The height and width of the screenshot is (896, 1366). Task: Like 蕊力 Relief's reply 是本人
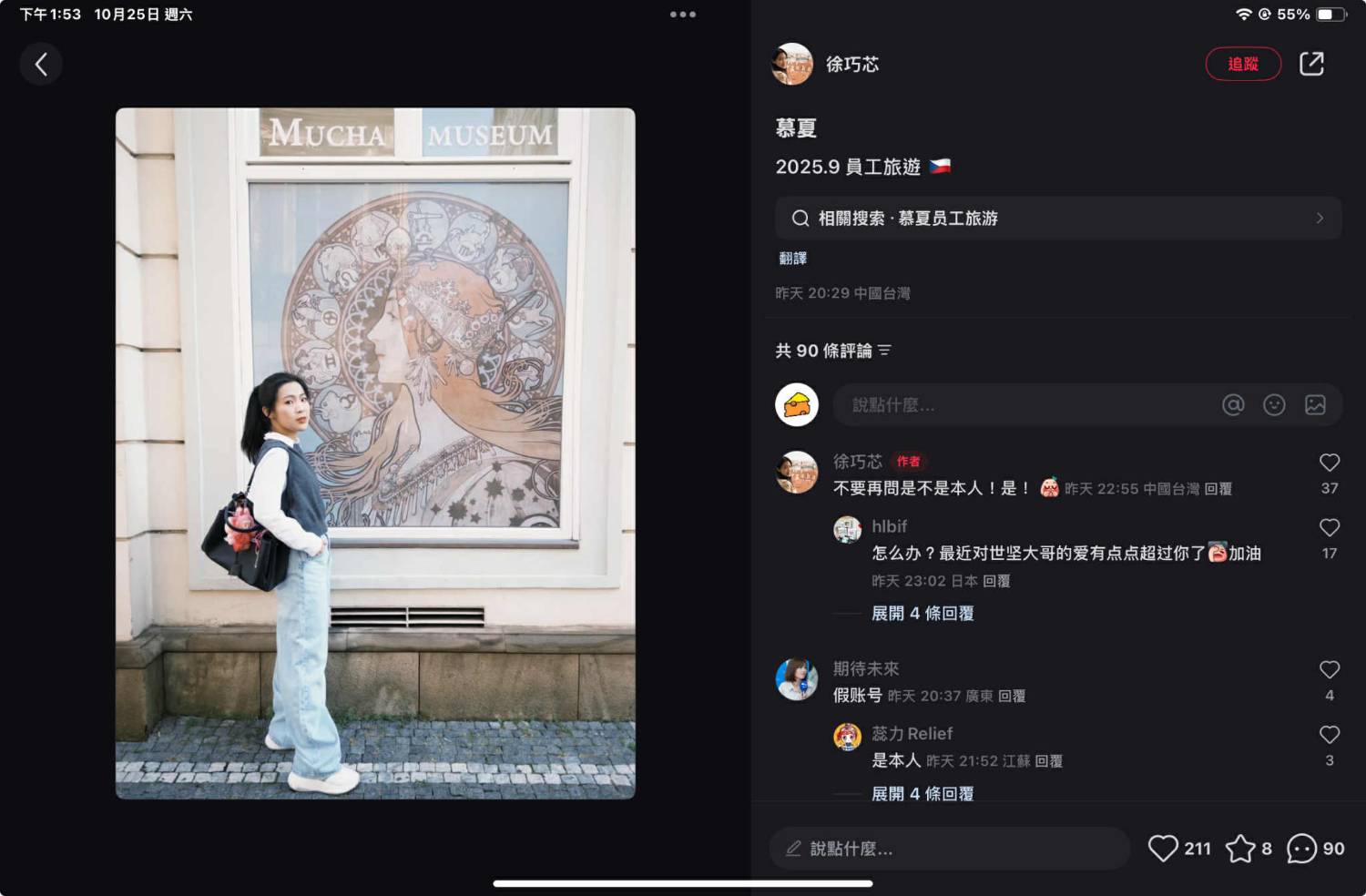[1330, 735]
